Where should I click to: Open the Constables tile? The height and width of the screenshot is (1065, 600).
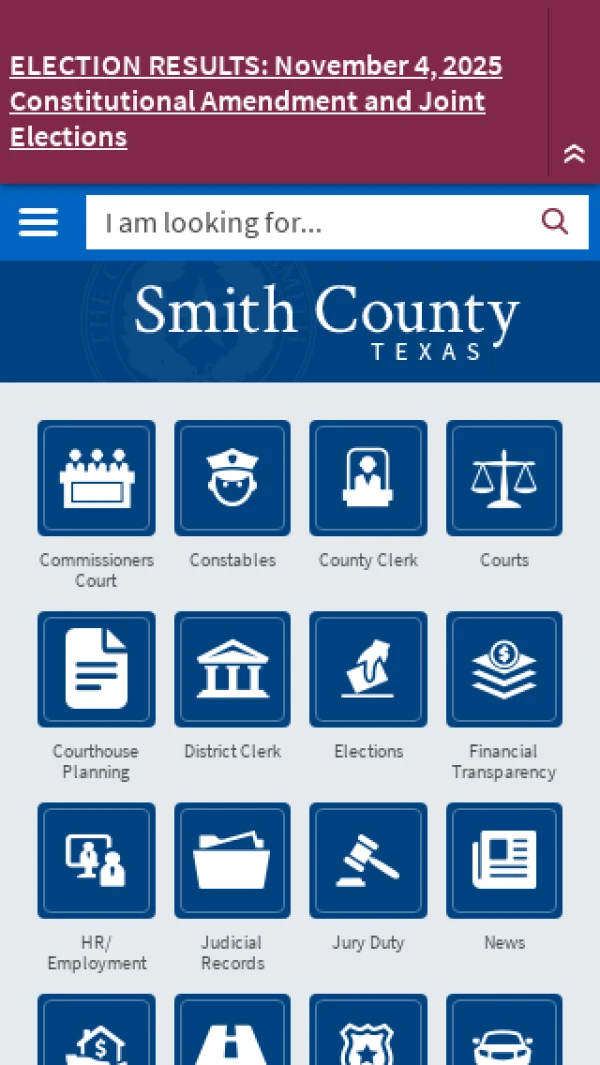tap(232, 478)
